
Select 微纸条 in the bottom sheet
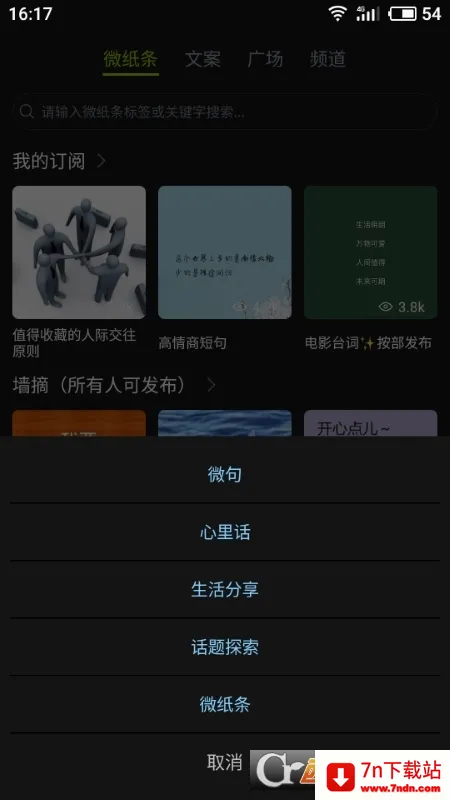[225, 705]
